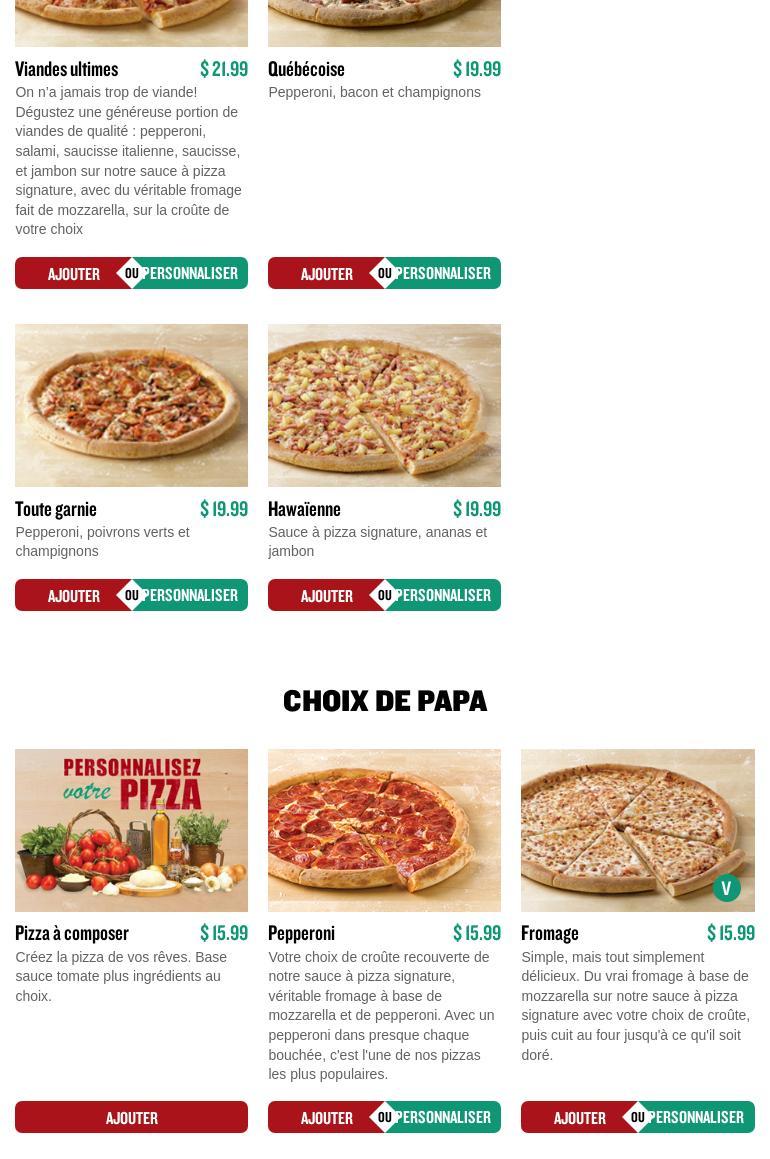770x1159 pixels.
Task: View the Pepperoni pizza picture
Action: click(384, 830)
